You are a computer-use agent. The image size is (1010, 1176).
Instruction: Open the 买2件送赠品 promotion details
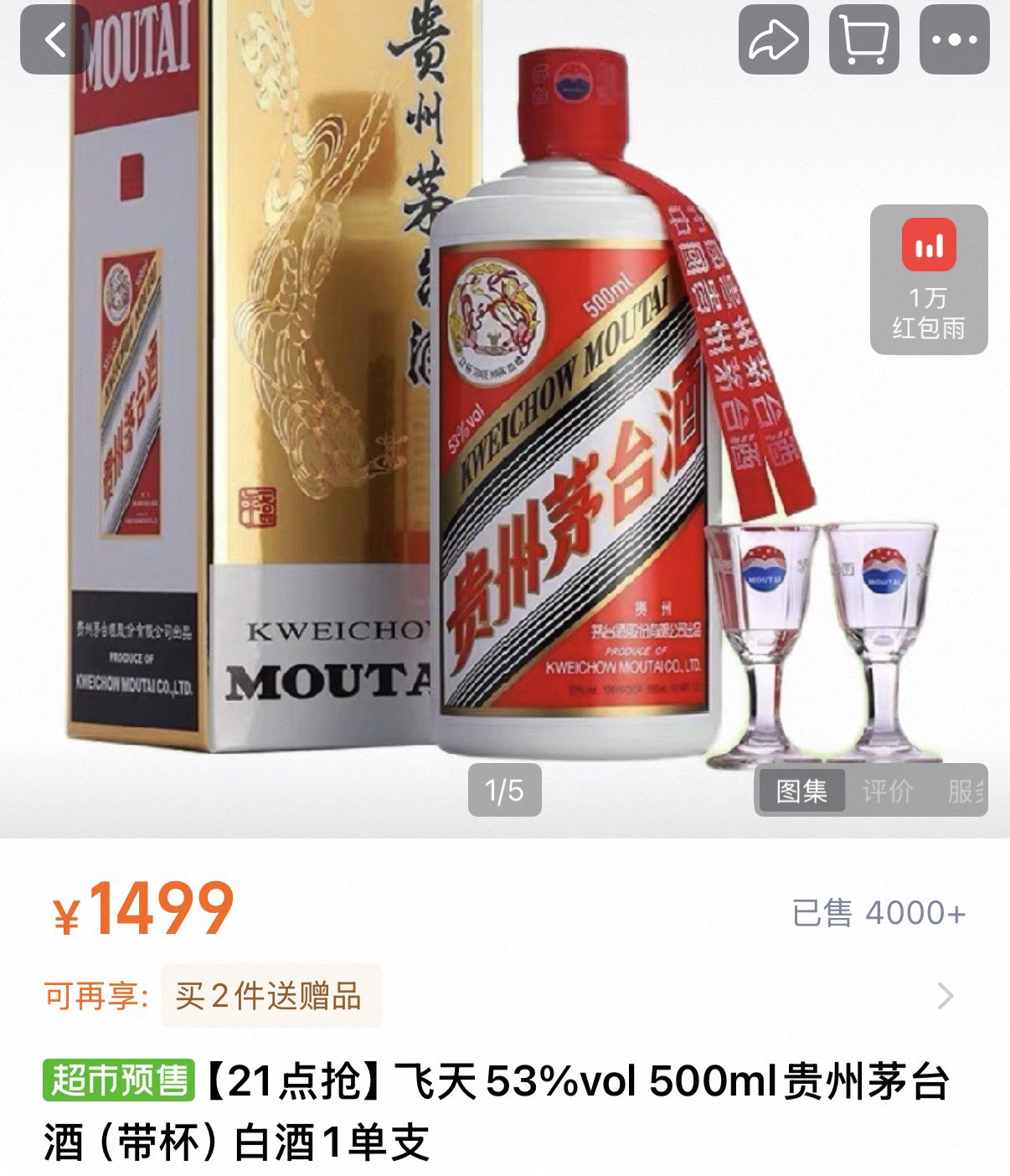(x=271, y=996)
